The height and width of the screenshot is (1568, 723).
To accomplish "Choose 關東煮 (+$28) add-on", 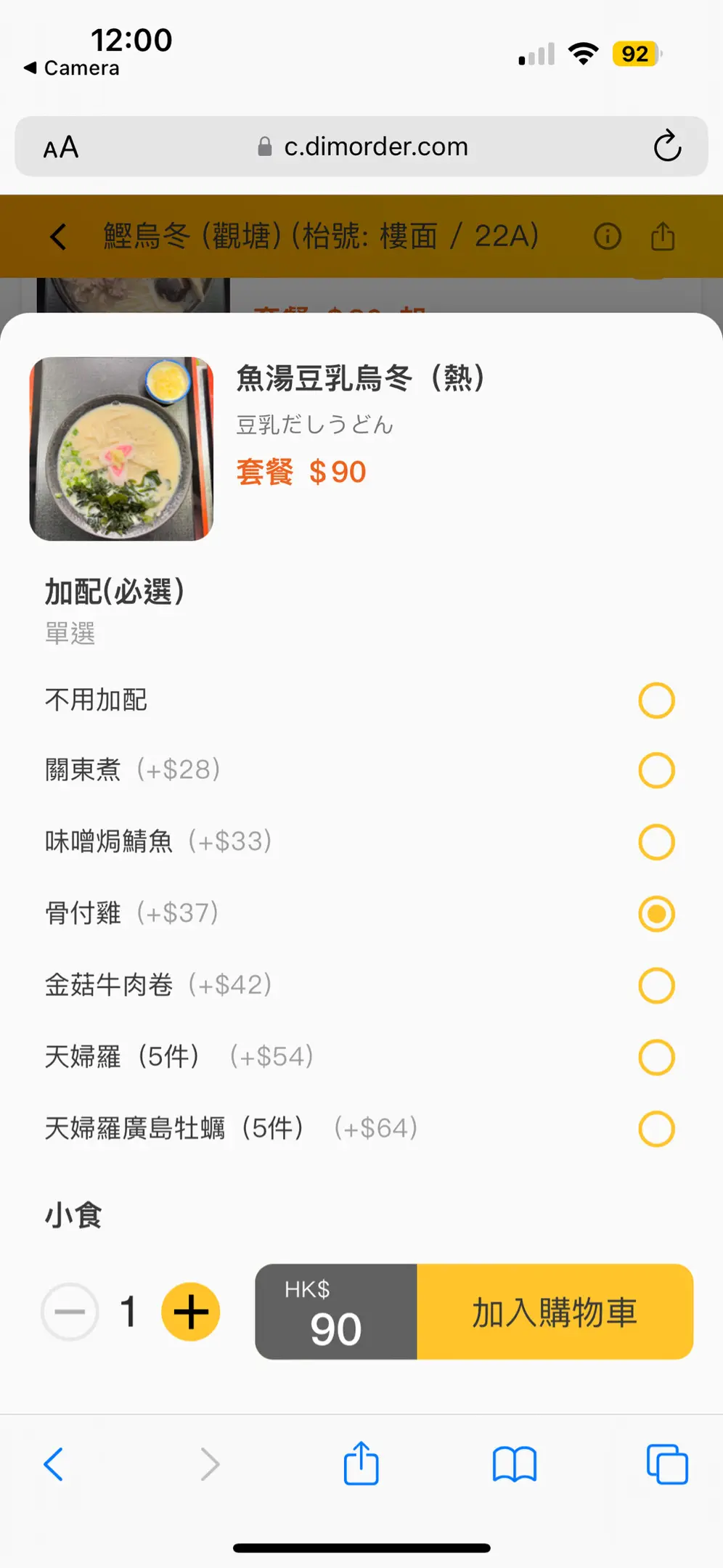I will [656, 770].
